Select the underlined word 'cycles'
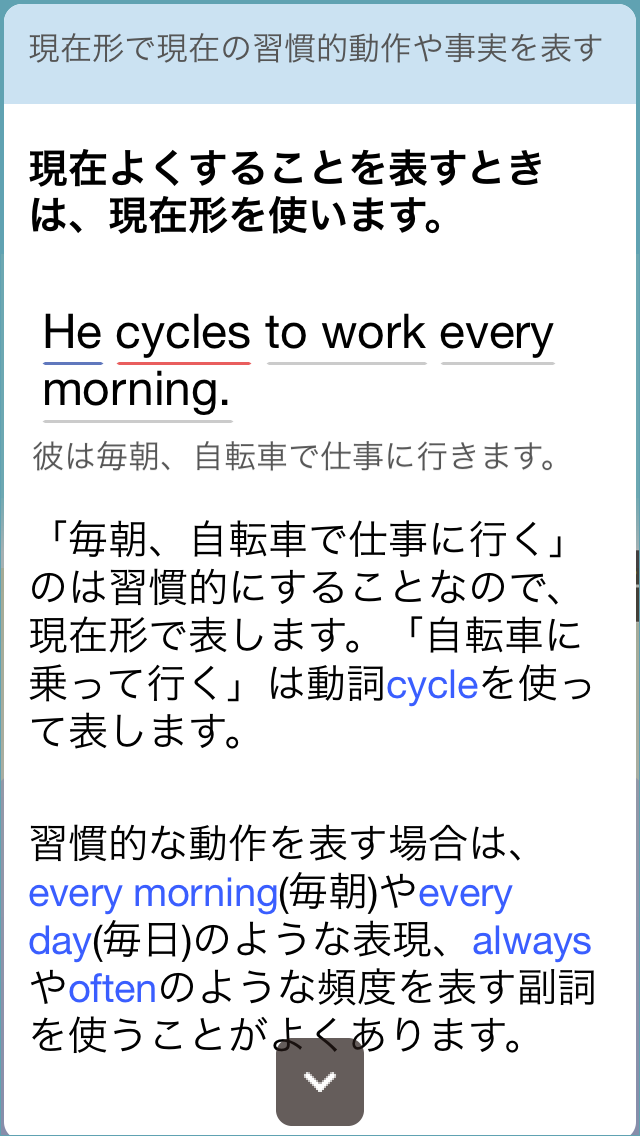640x1136 pixels. (x=183, y=333)
